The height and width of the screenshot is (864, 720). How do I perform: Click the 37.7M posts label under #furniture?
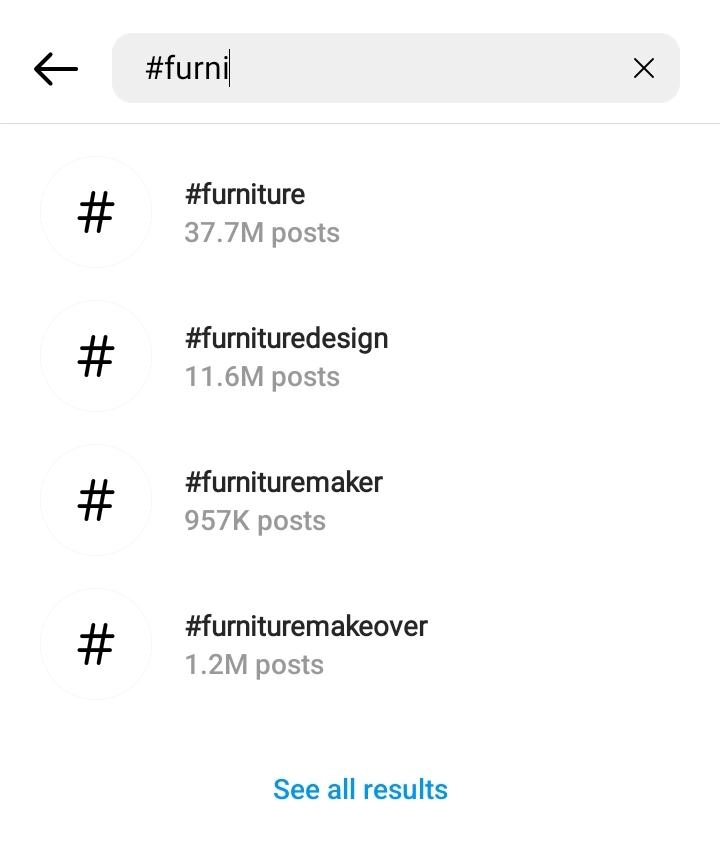click(262, 232)
